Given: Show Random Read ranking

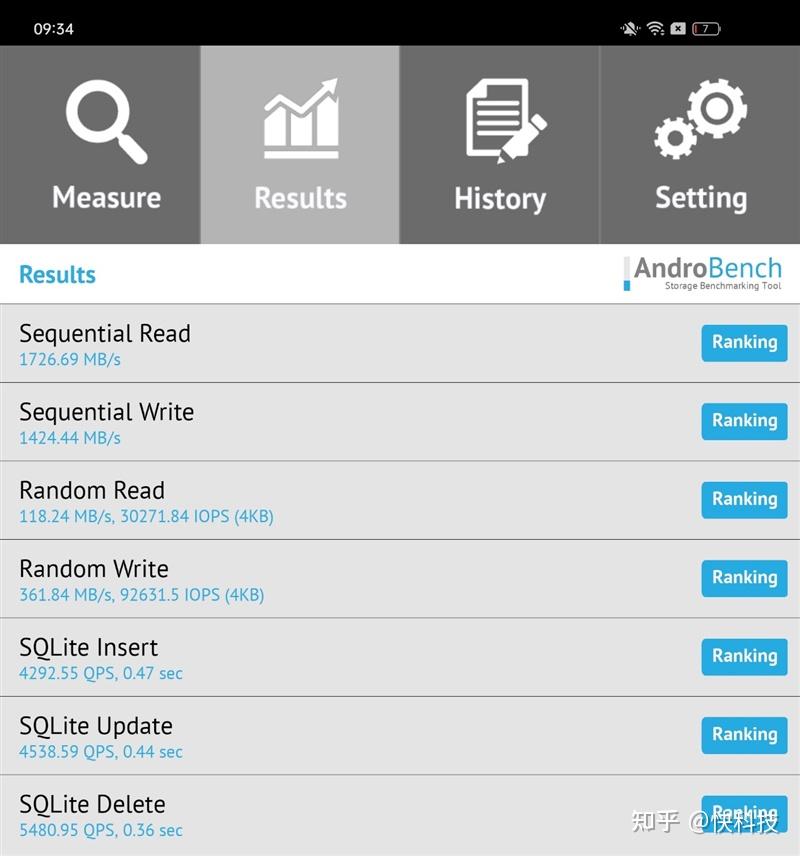Looking at the screenshot, I should (744, 500).
